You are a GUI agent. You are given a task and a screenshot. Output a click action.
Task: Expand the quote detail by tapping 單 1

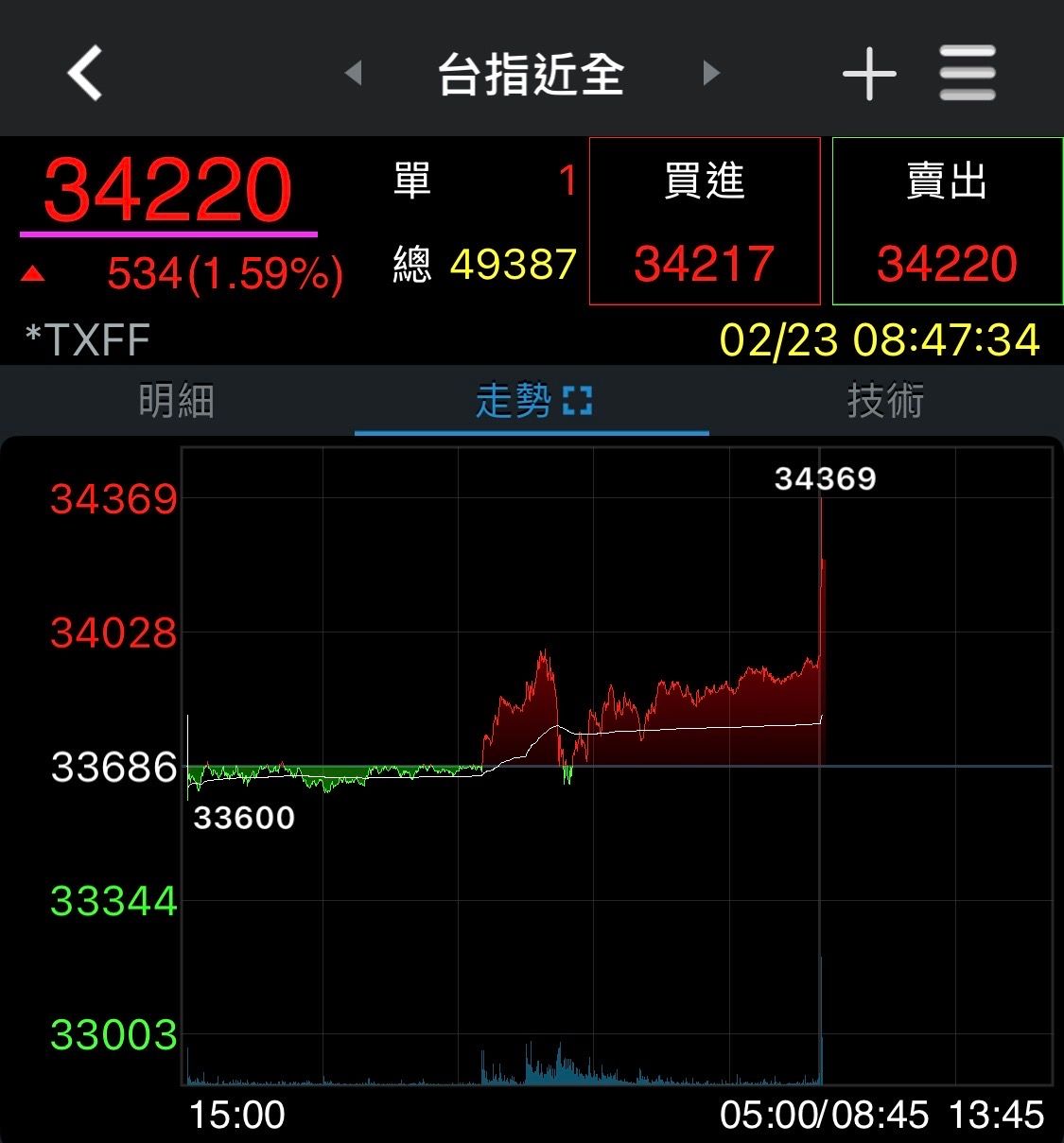[482, 182]
